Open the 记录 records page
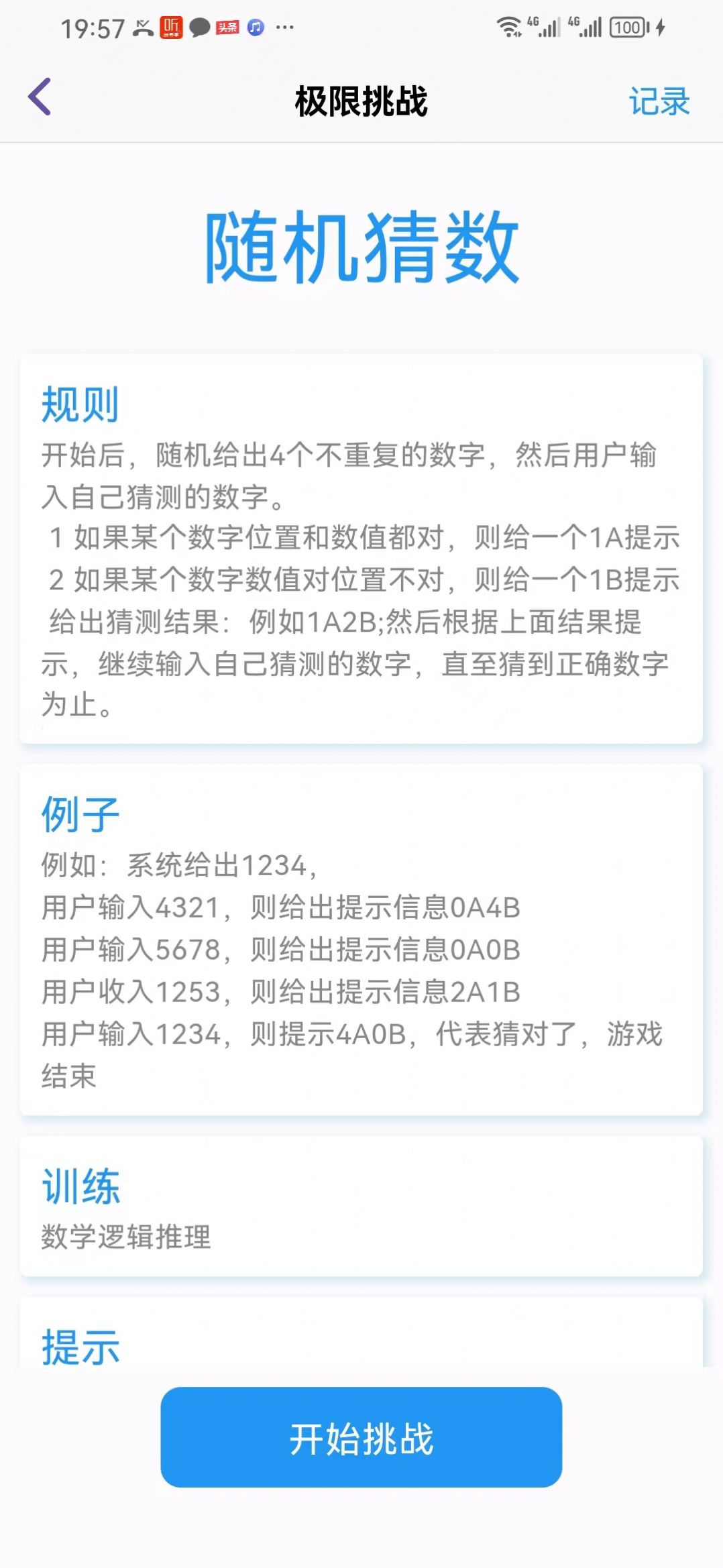The height and width of the screenshot is (1568, 723). pos(659,101)
